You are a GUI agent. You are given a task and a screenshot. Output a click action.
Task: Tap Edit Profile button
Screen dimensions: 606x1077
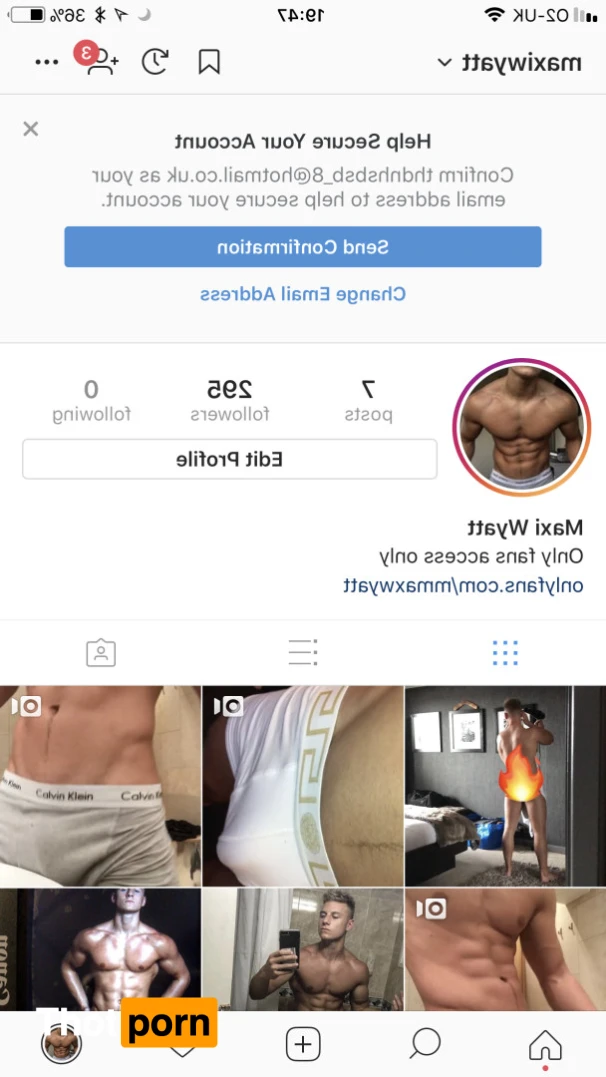(229, 459)
